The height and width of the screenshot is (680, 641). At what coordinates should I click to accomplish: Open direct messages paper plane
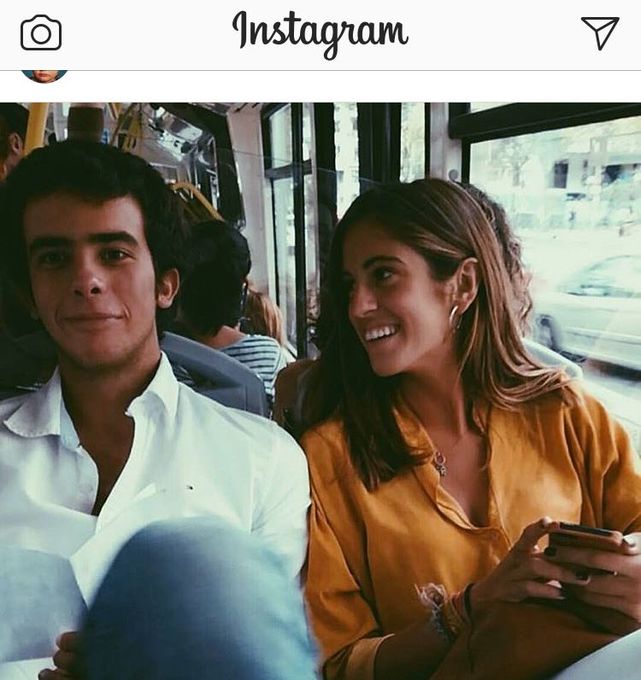pos(599,33)
